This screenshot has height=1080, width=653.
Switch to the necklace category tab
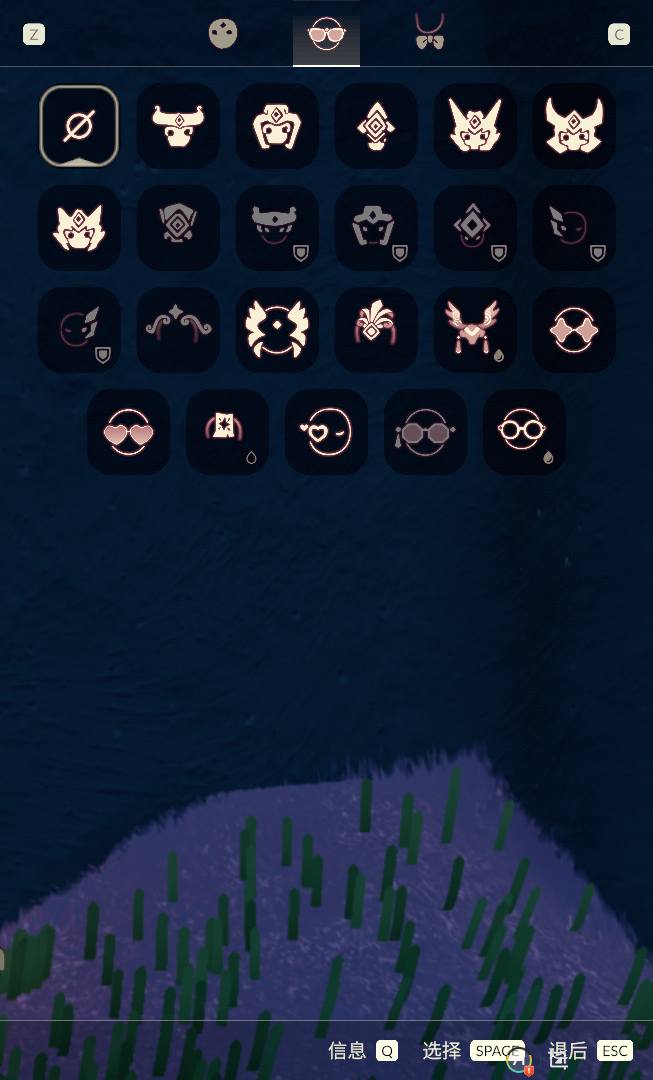point(430,34)
